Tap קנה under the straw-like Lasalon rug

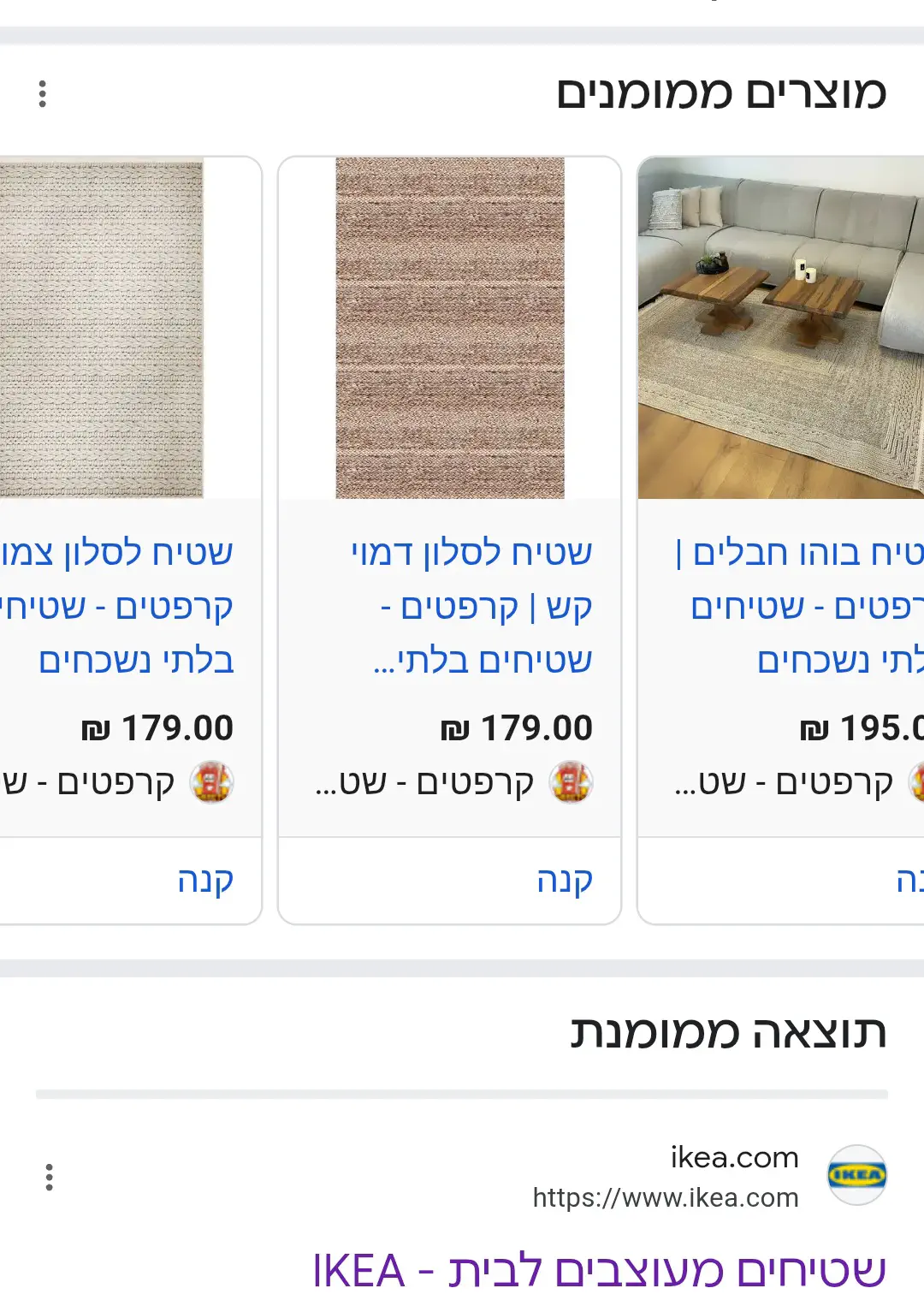coord(564,880)
